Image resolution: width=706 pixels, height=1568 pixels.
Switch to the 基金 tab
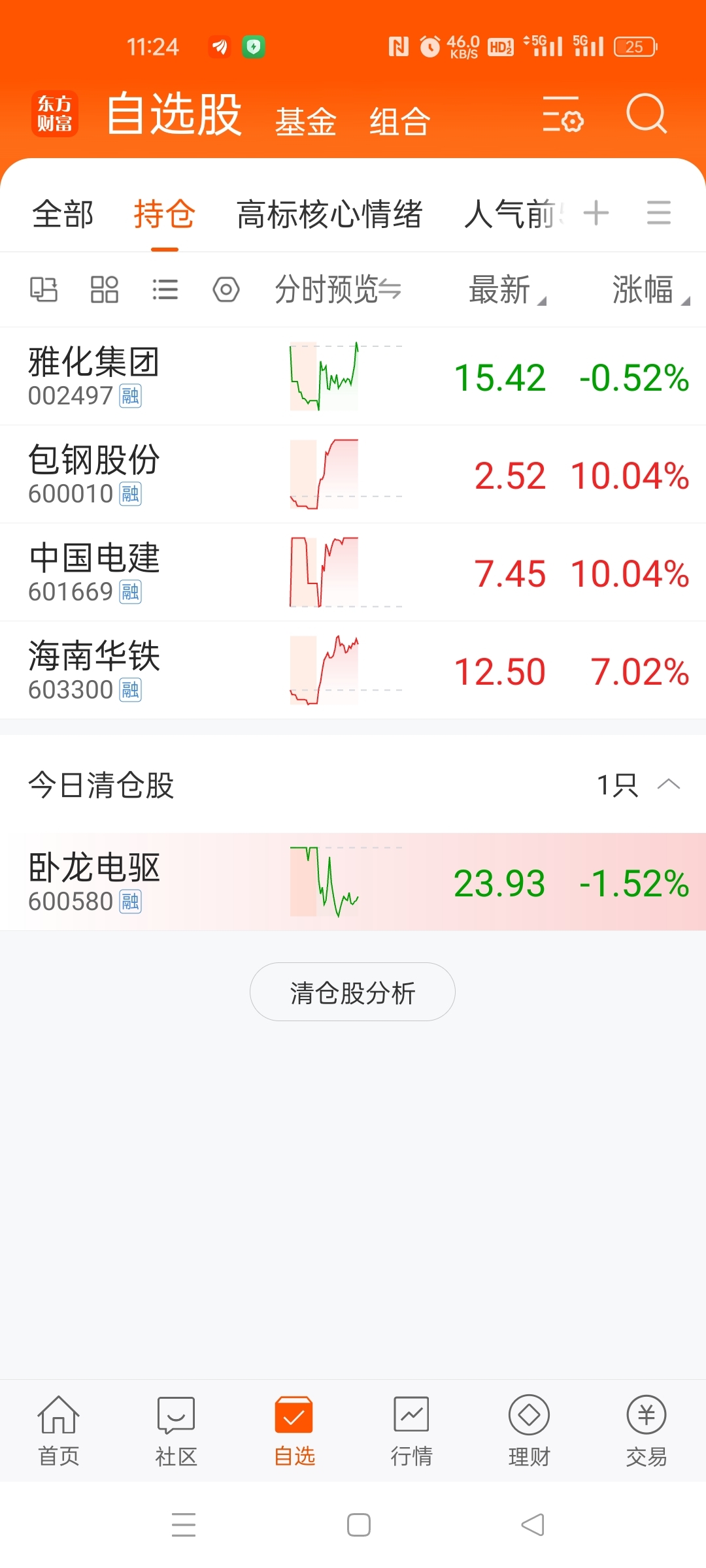[x=305, y=122]
